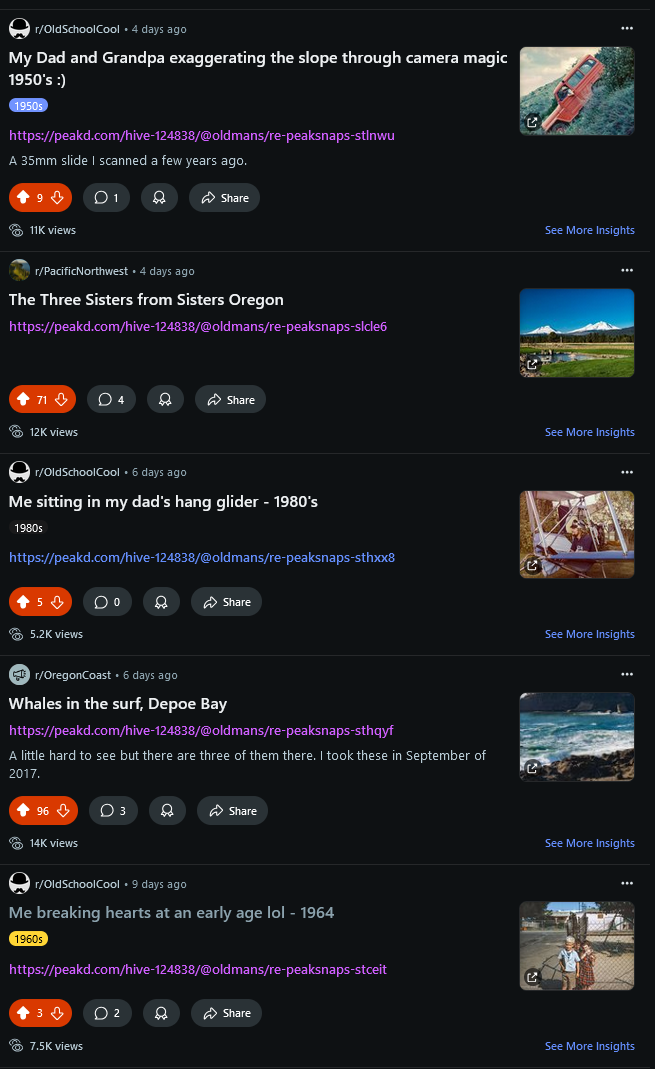The image size is (655, 1069).
Task: Go to the r/OregonCoast community
Action: point(73,675)
